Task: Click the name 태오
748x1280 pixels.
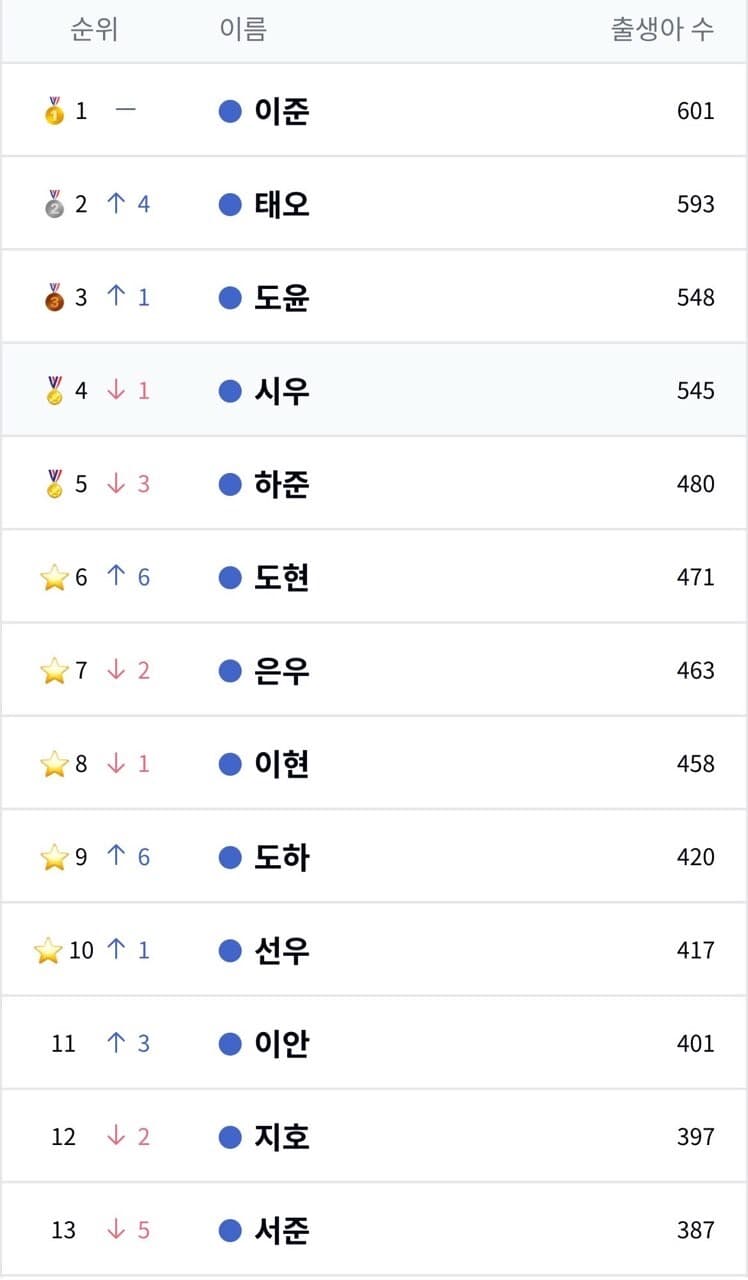Action: [281, 203]
